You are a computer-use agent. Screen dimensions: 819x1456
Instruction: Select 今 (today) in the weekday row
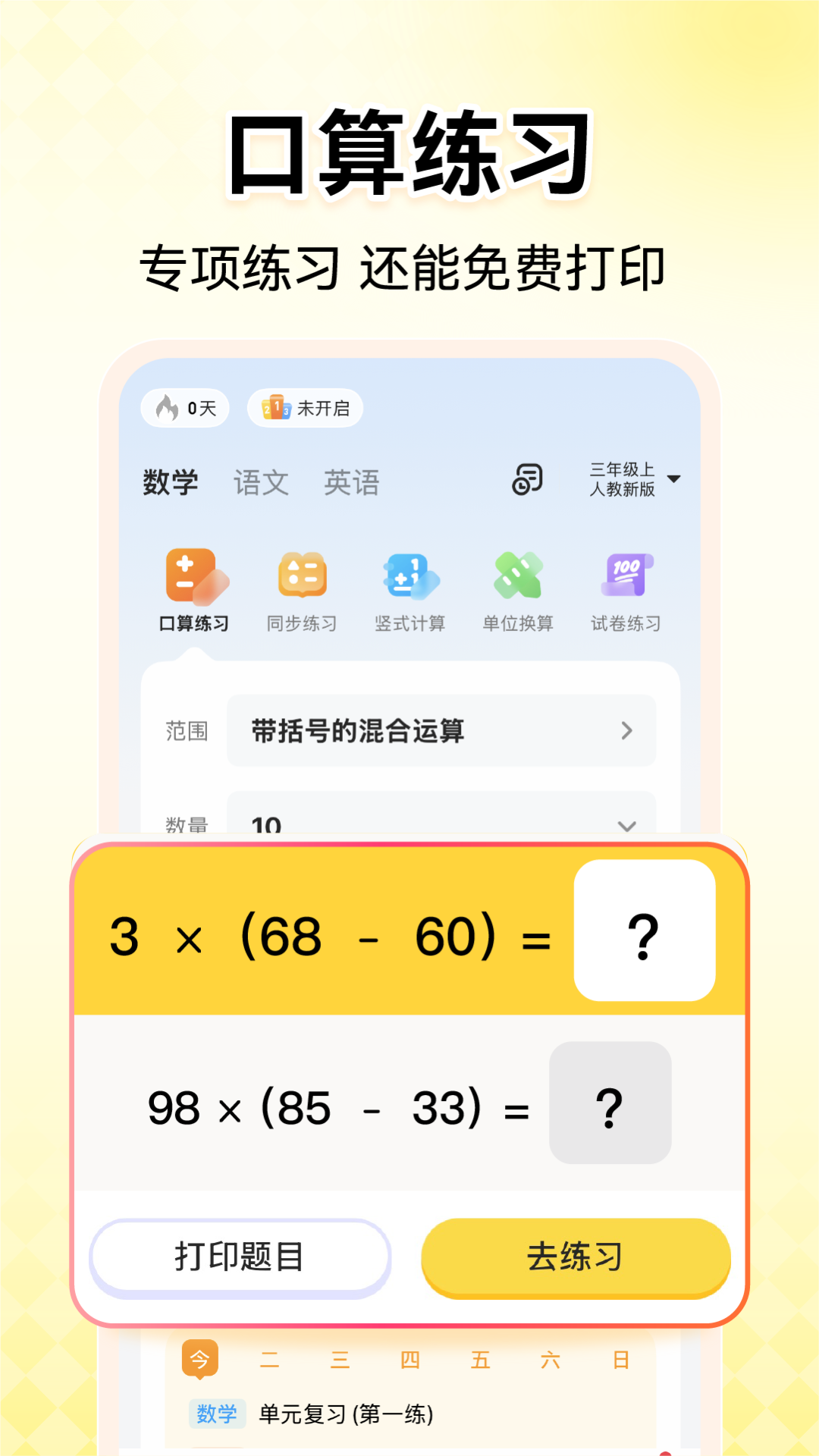coord(199,1360)
